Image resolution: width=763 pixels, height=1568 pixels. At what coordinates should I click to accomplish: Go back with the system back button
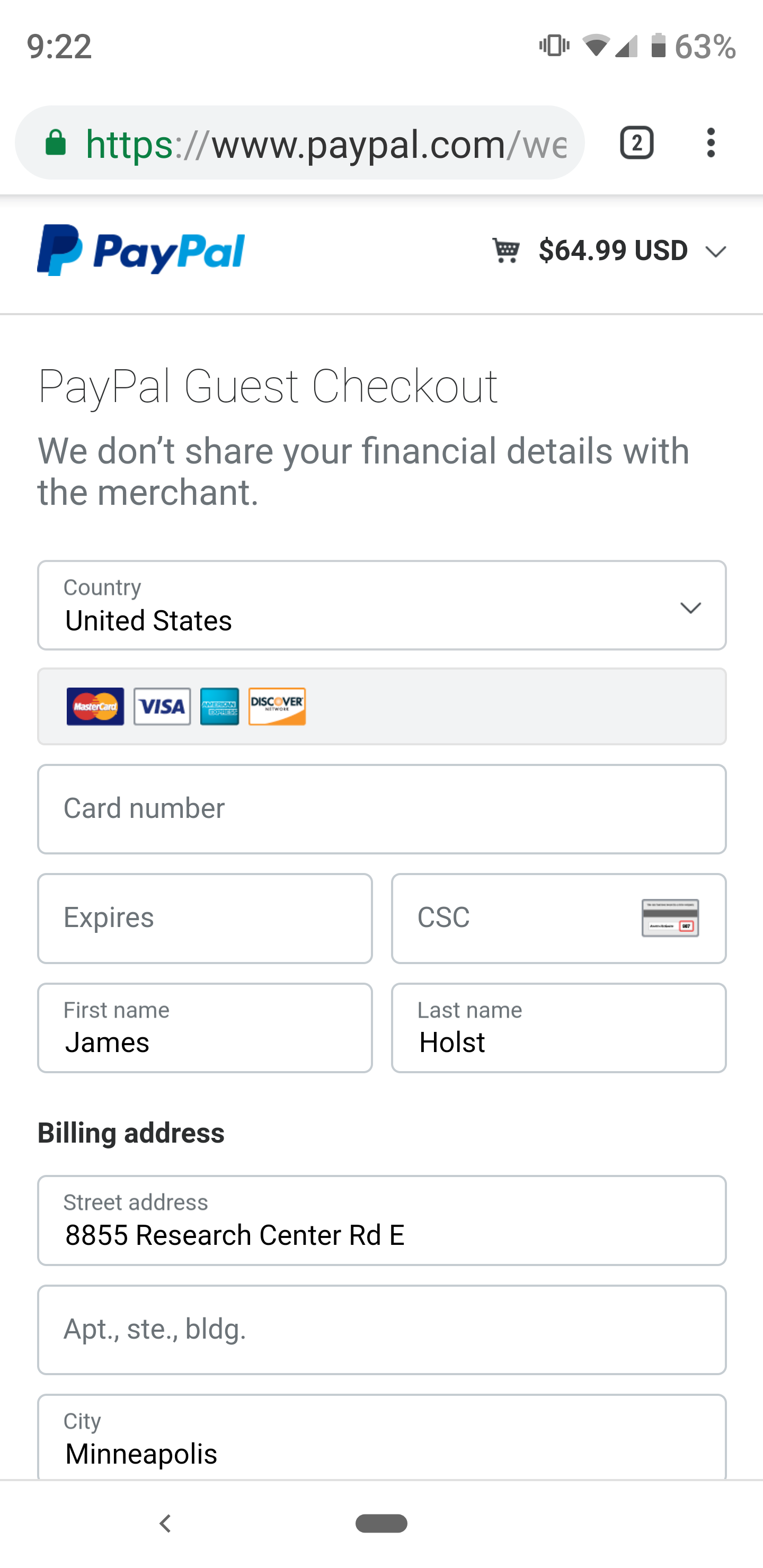(164, 1524)
